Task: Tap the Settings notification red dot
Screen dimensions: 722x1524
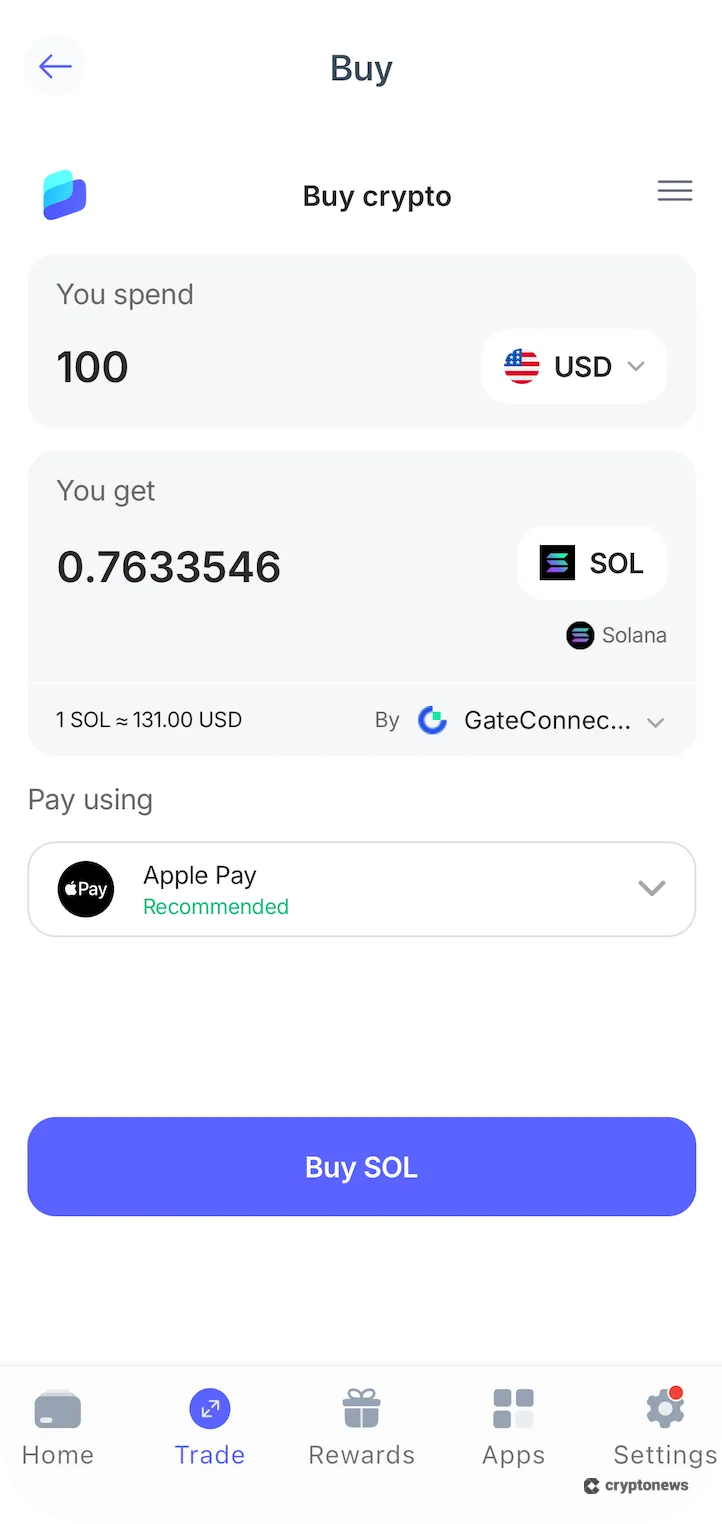Action: (678, 1390)
